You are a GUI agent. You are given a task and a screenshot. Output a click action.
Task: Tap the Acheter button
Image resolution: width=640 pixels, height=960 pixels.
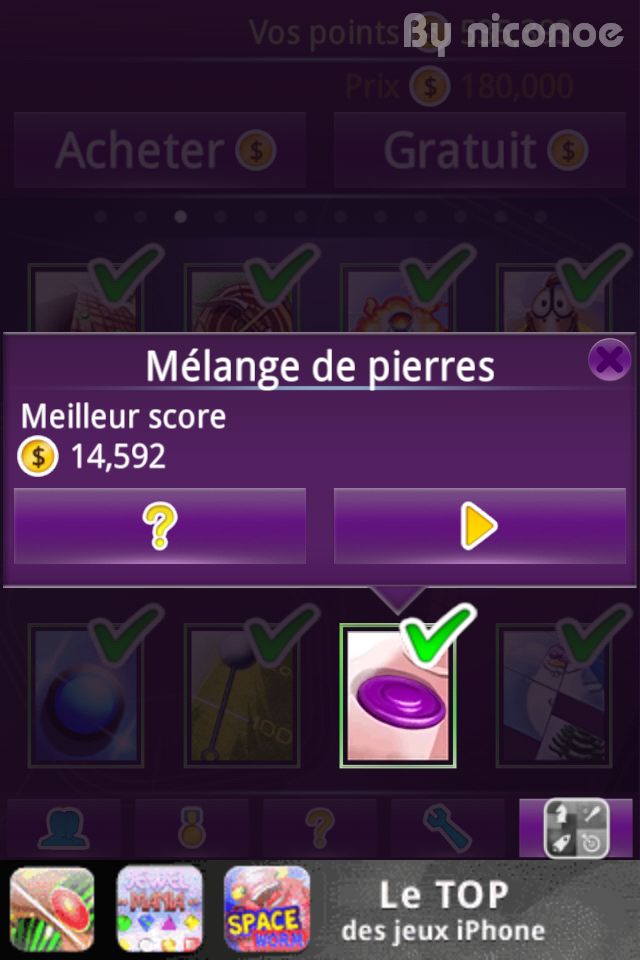click(x=160, y=150)
